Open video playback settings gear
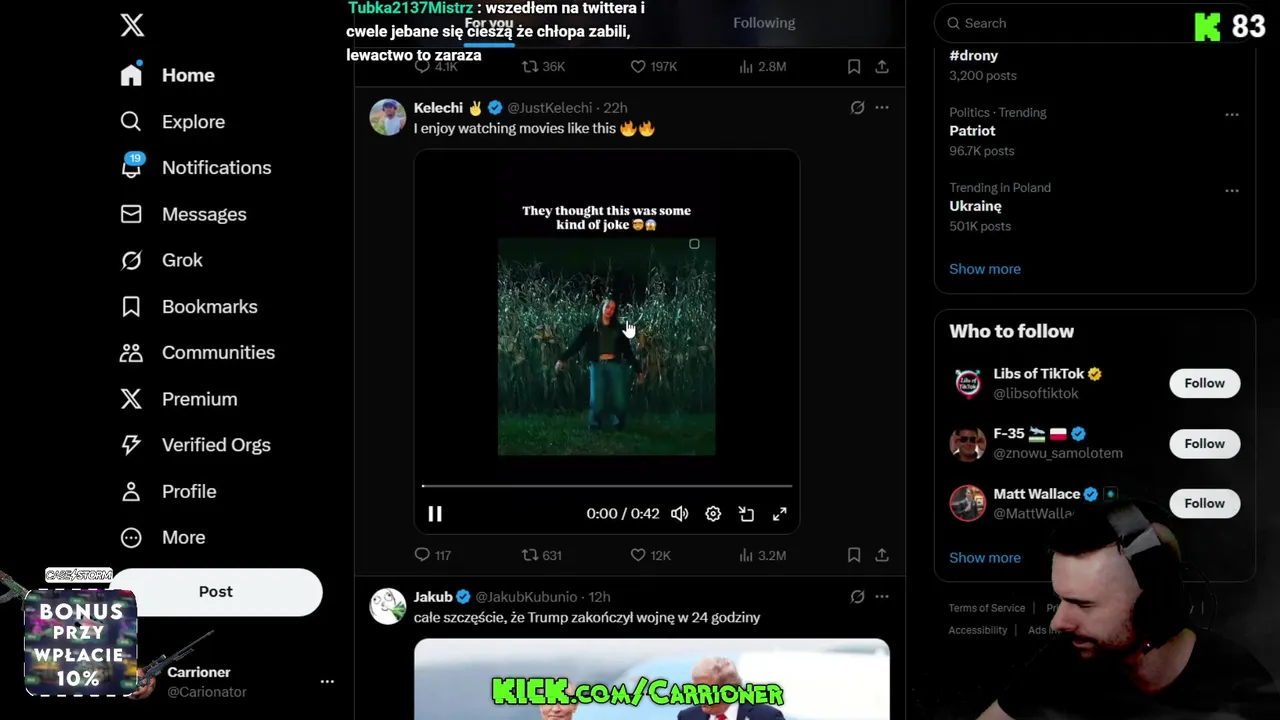1280x720 pixels. [713, 514]
